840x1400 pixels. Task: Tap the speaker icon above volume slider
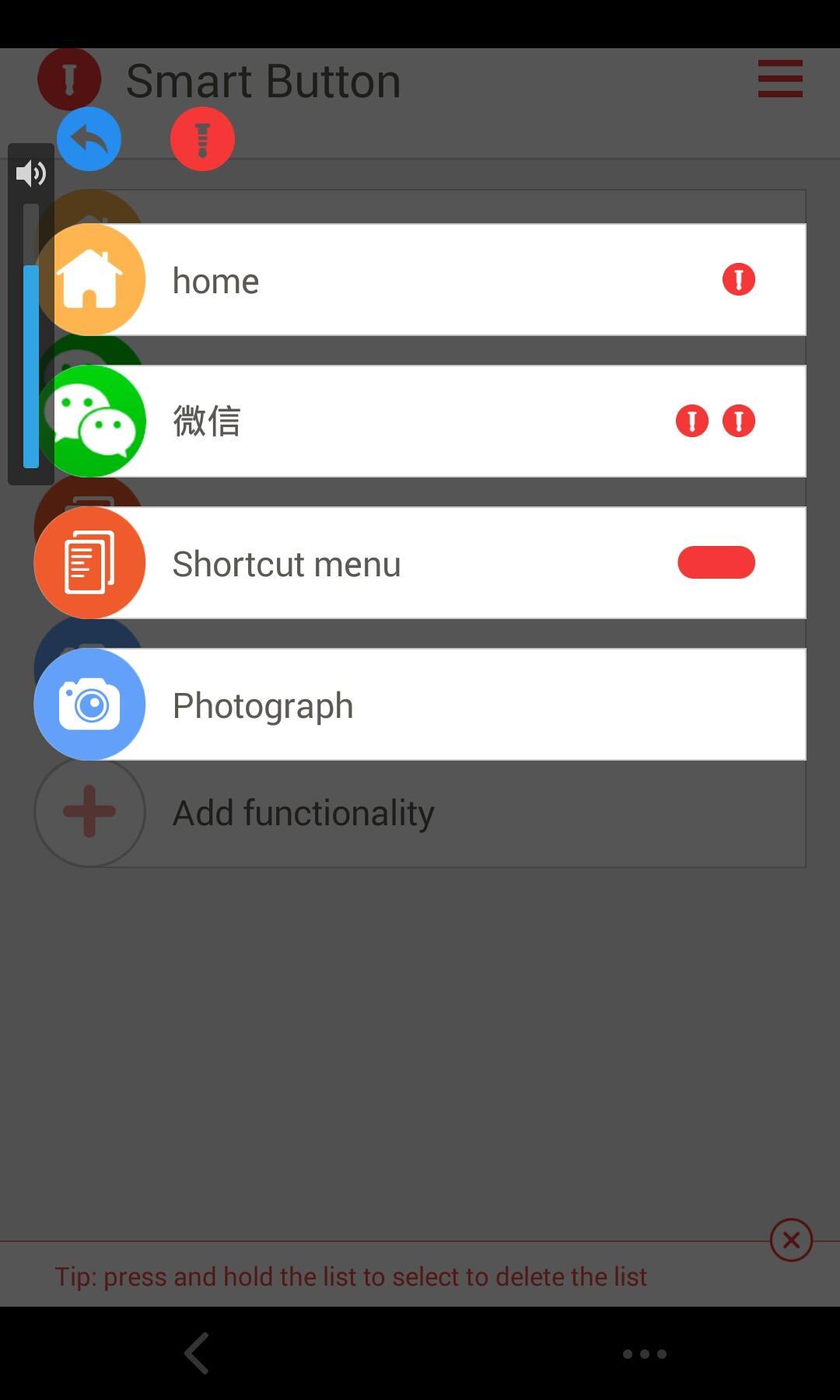(x=32, y=173)
